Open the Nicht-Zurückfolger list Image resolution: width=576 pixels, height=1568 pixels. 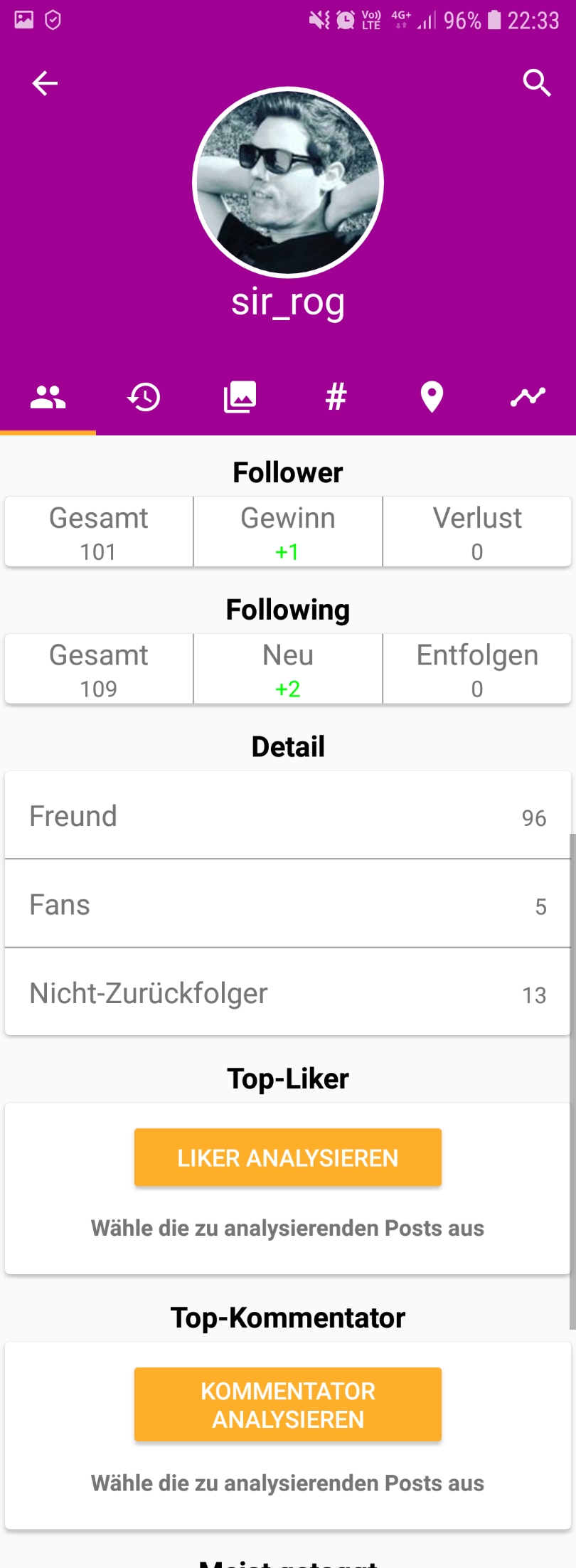click(x=287, y=993)
